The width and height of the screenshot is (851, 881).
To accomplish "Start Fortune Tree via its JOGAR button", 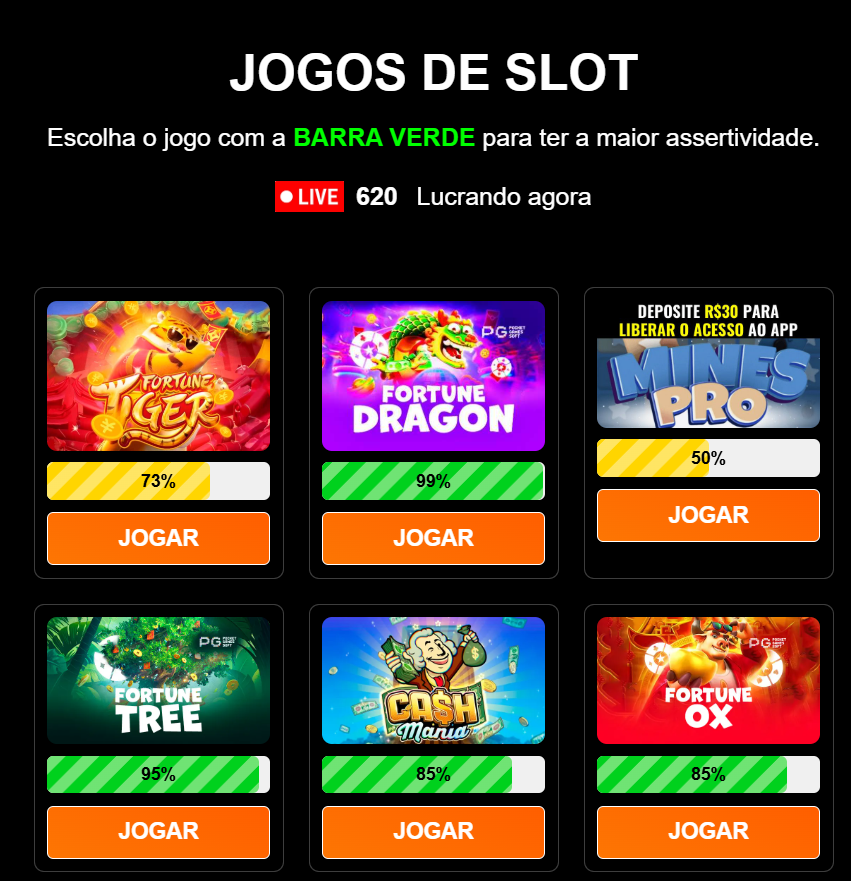I will coord(158,831).
